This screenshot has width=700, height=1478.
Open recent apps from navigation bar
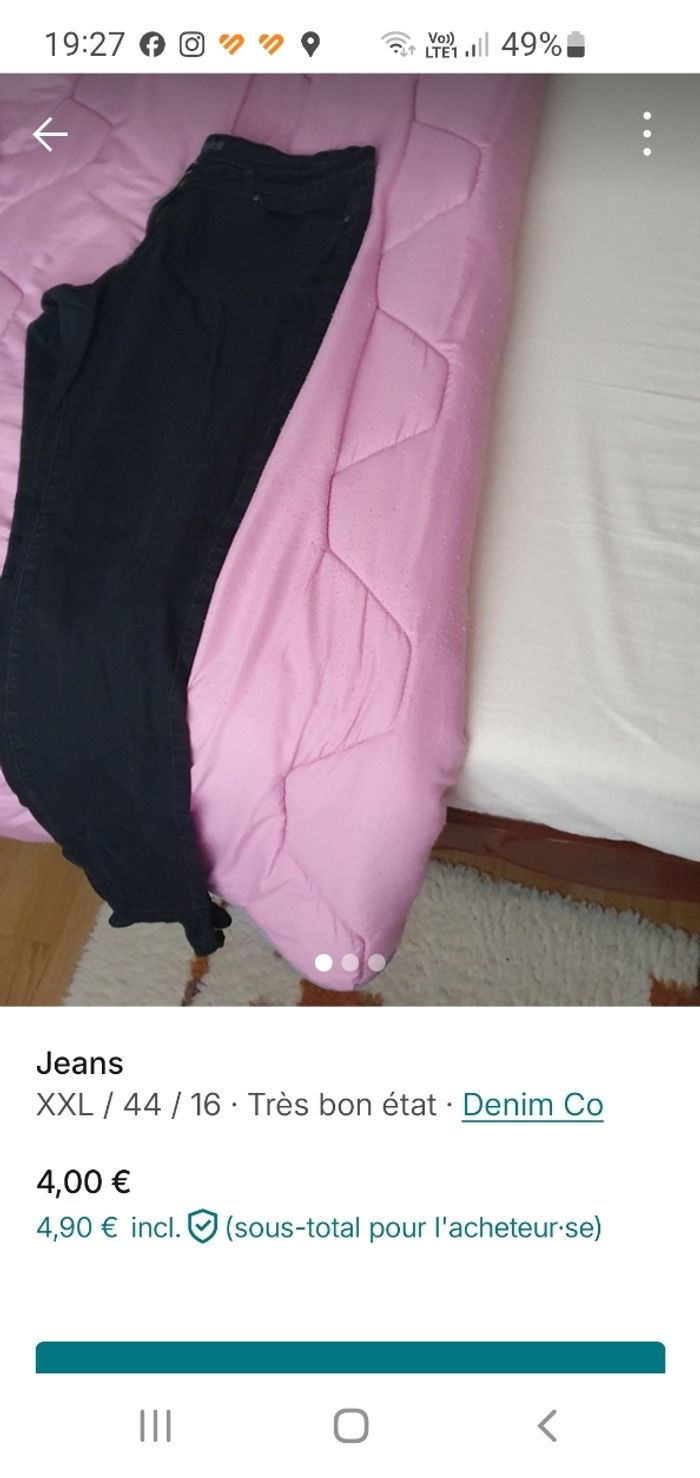click(x=155, y=1425)
